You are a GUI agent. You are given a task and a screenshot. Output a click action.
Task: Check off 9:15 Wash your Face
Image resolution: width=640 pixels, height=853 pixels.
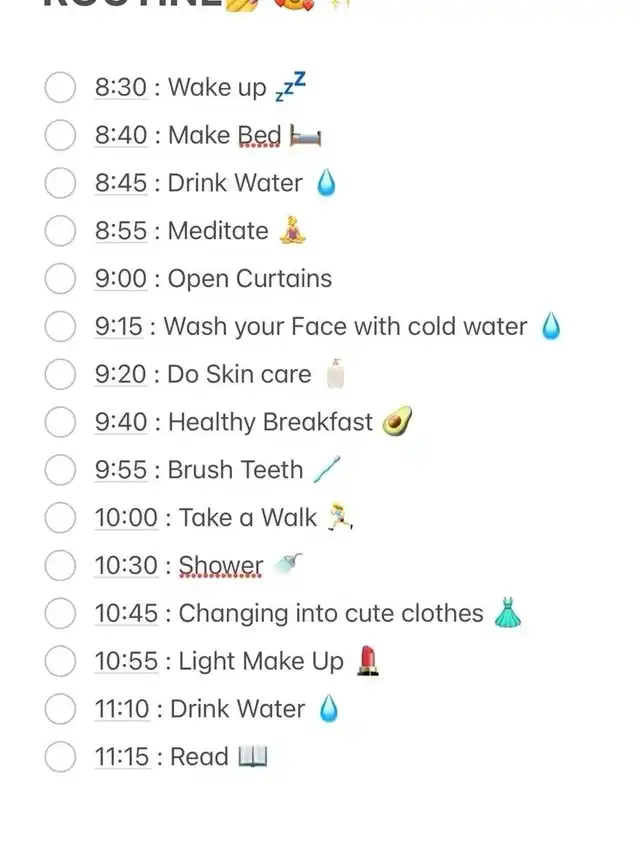(60, 327)
